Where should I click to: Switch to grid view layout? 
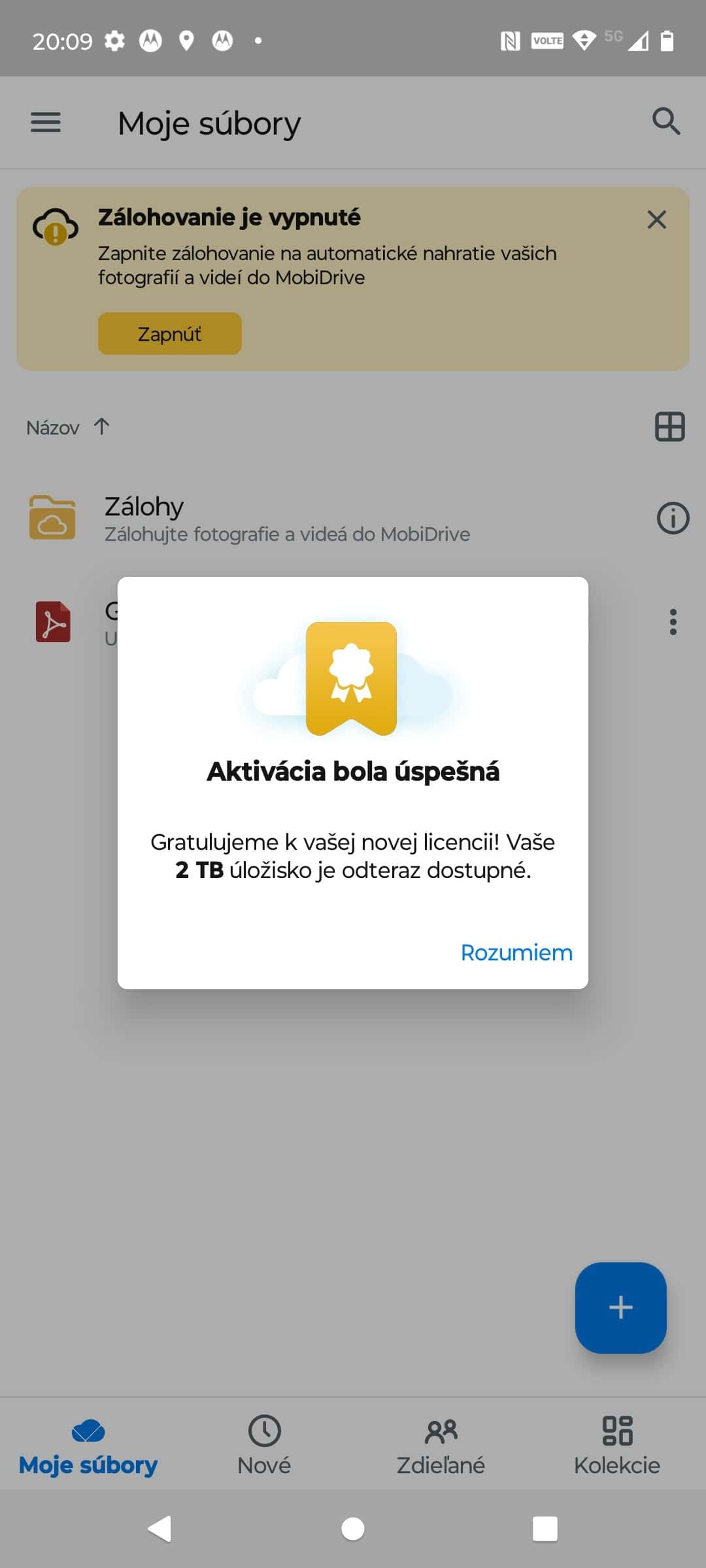669,427
